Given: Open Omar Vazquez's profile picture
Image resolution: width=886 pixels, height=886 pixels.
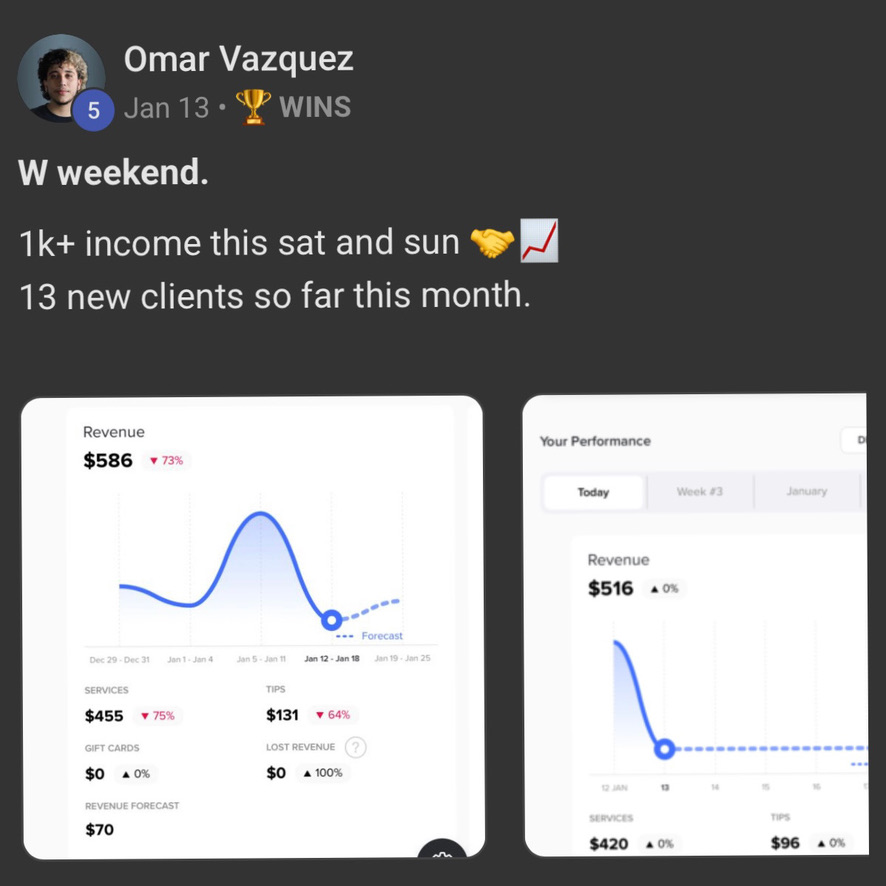Looking at the screenshot, I should coord(60,77).
